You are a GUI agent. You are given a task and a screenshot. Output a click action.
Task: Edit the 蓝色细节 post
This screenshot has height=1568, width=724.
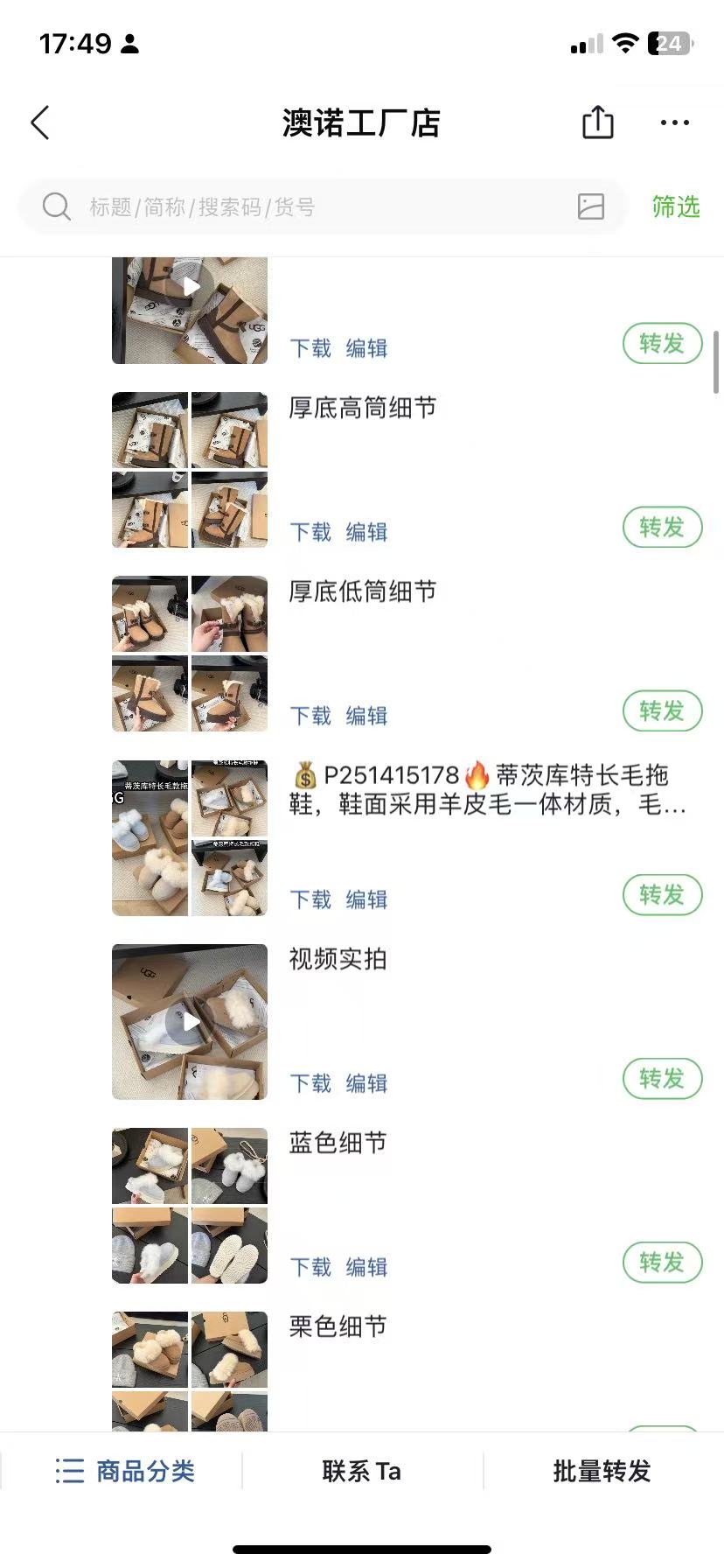(x=366, y=1267)
